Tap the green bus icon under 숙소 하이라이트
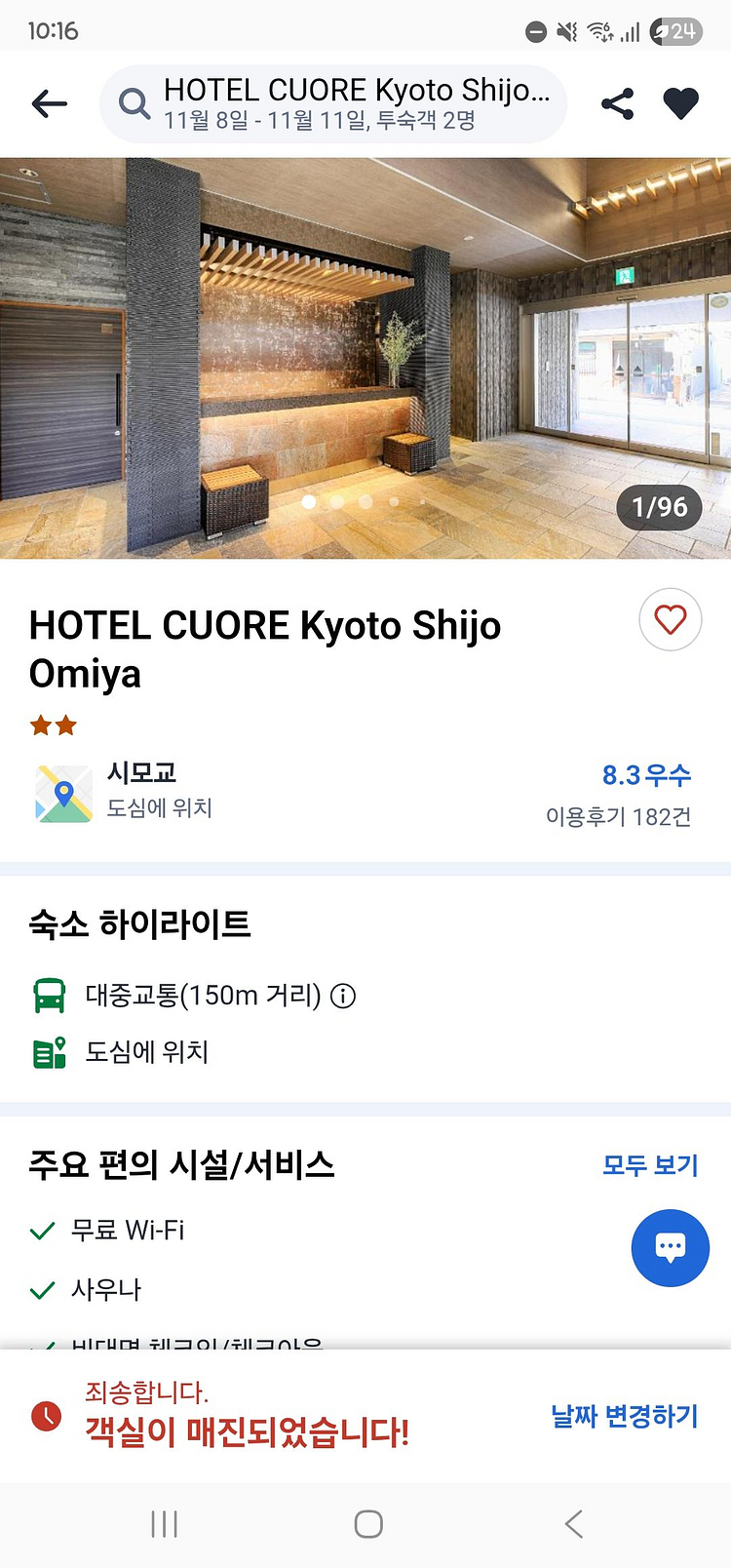 (x=49, y=996)
